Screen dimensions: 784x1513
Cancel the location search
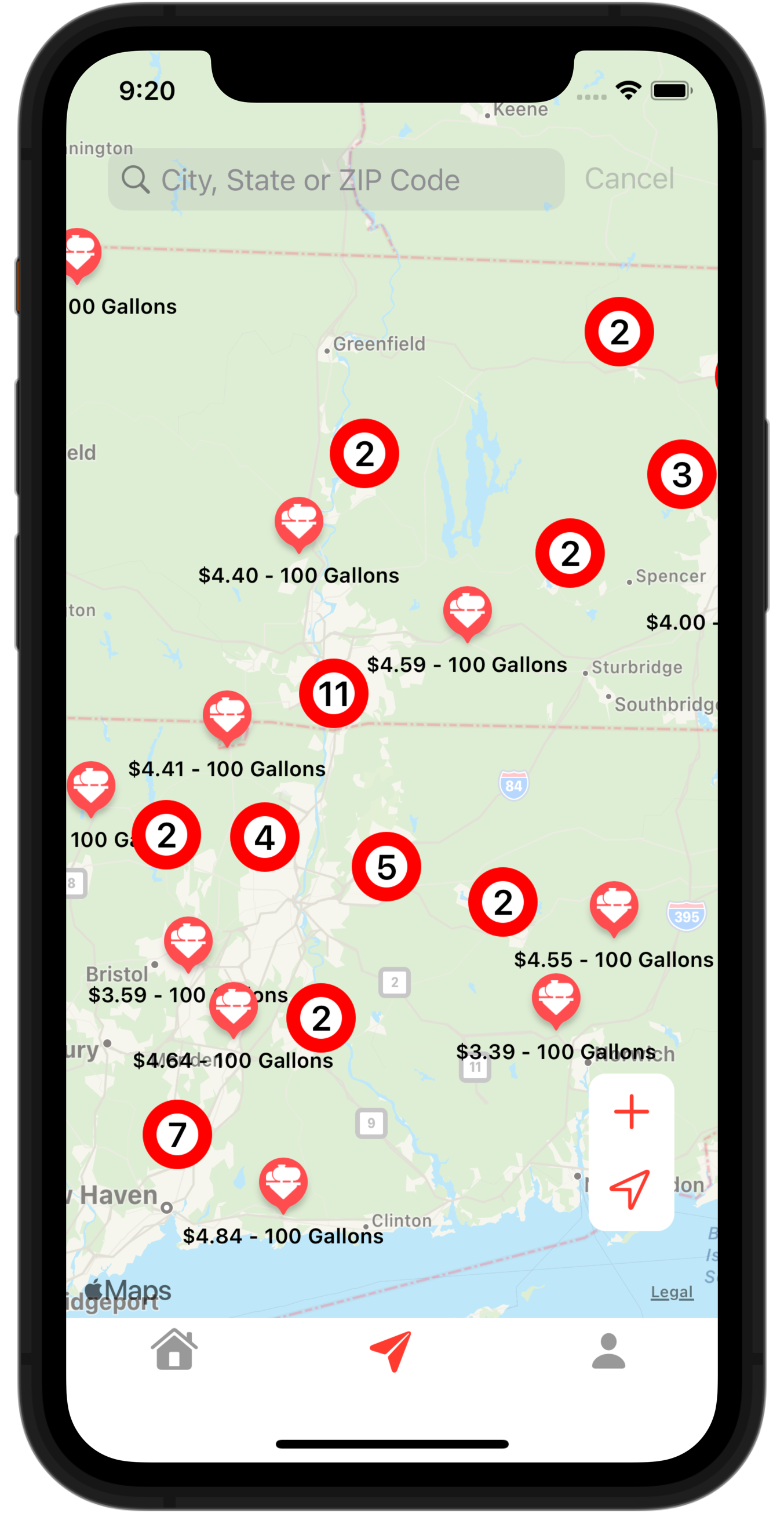[629, 179]
